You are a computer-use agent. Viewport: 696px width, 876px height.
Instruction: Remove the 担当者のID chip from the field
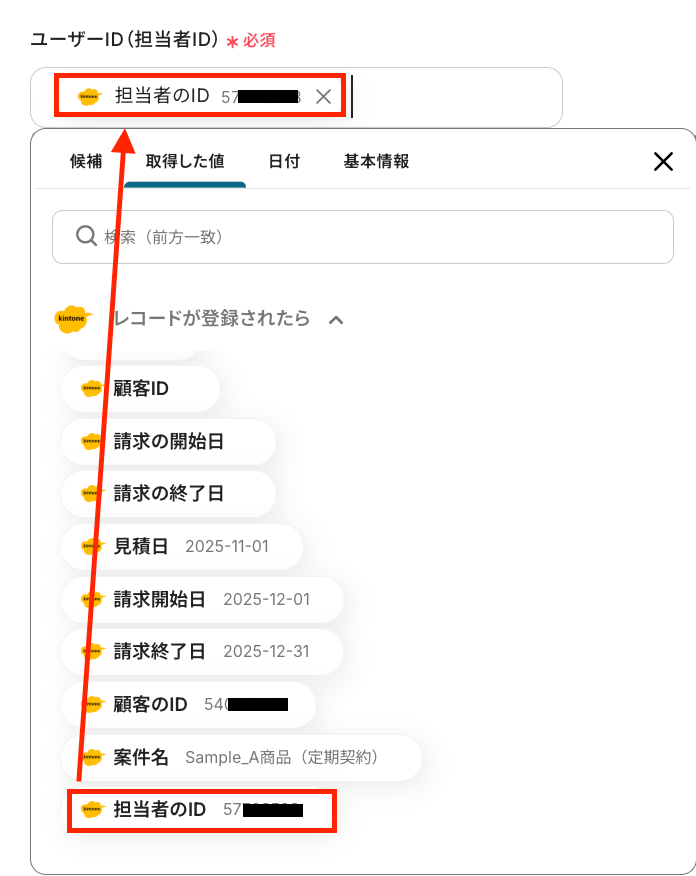coord(323,97)
